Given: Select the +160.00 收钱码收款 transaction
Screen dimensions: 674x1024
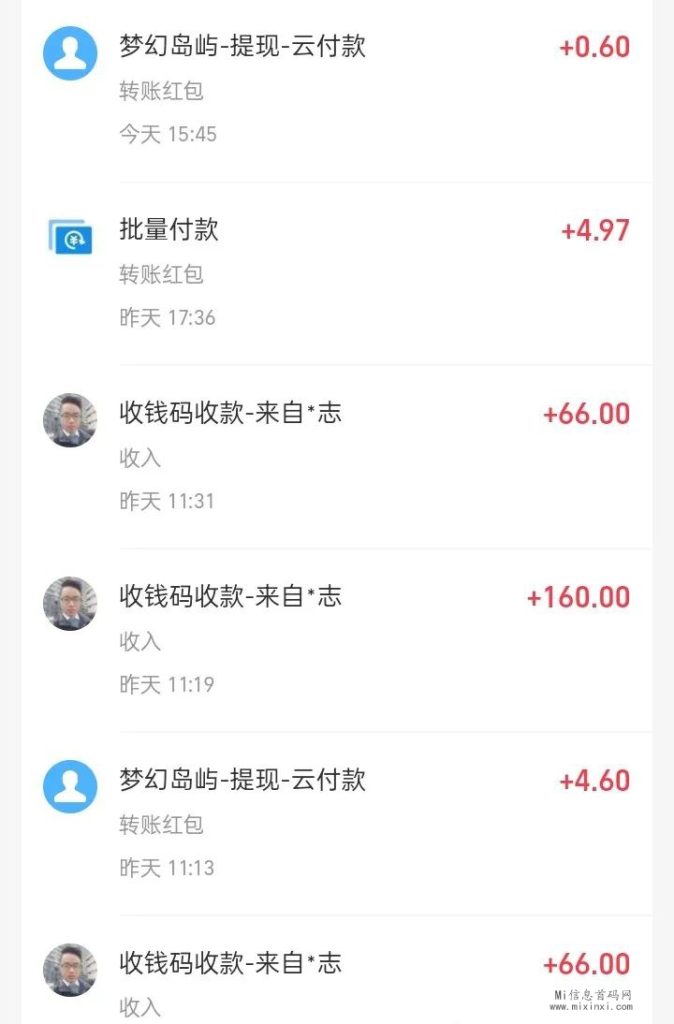Looking at the screenshot, I should [336, 640].
